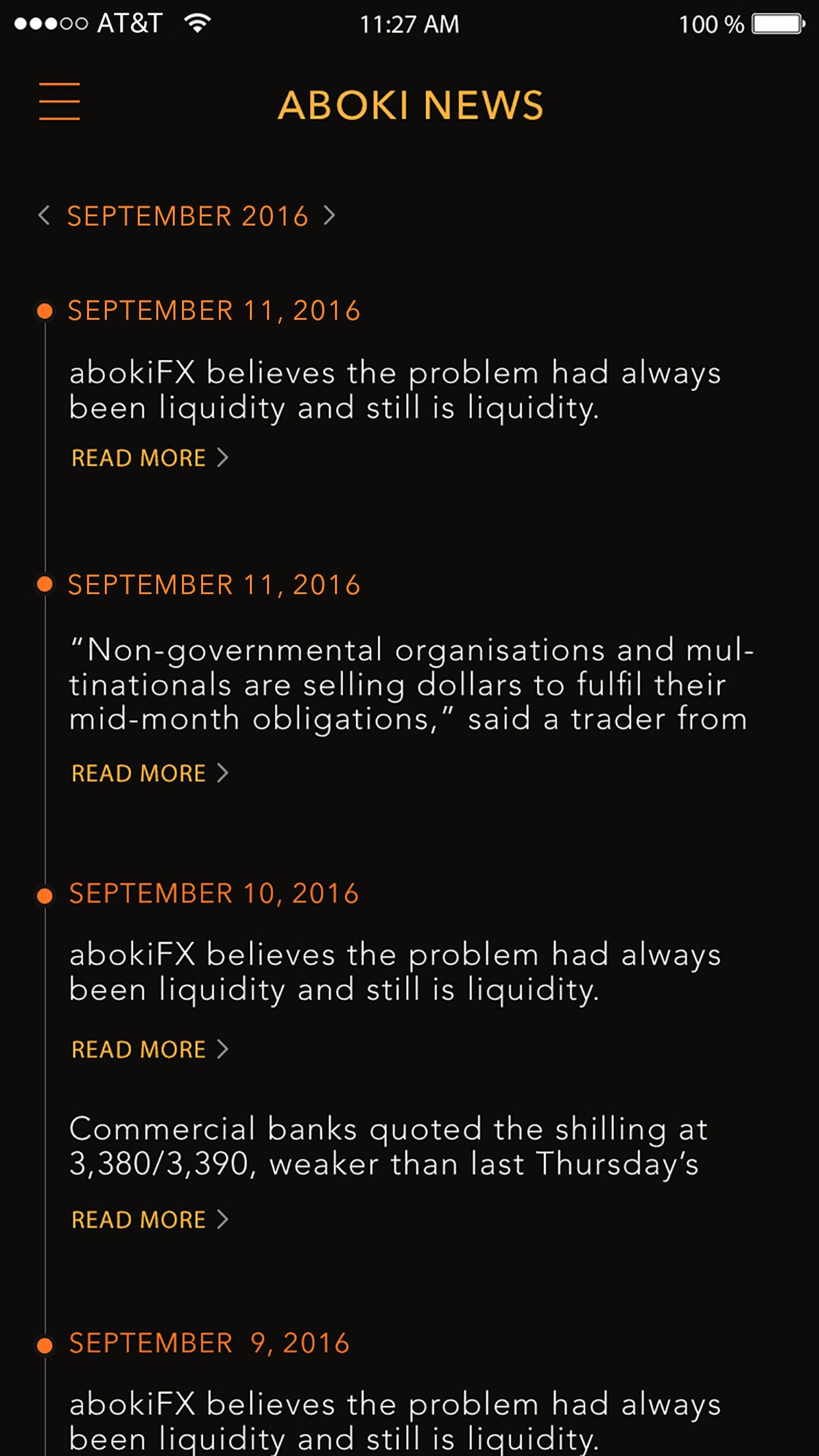Go to the next month
This screenshot has width=819, height=1456.
(x=329, y=216)
